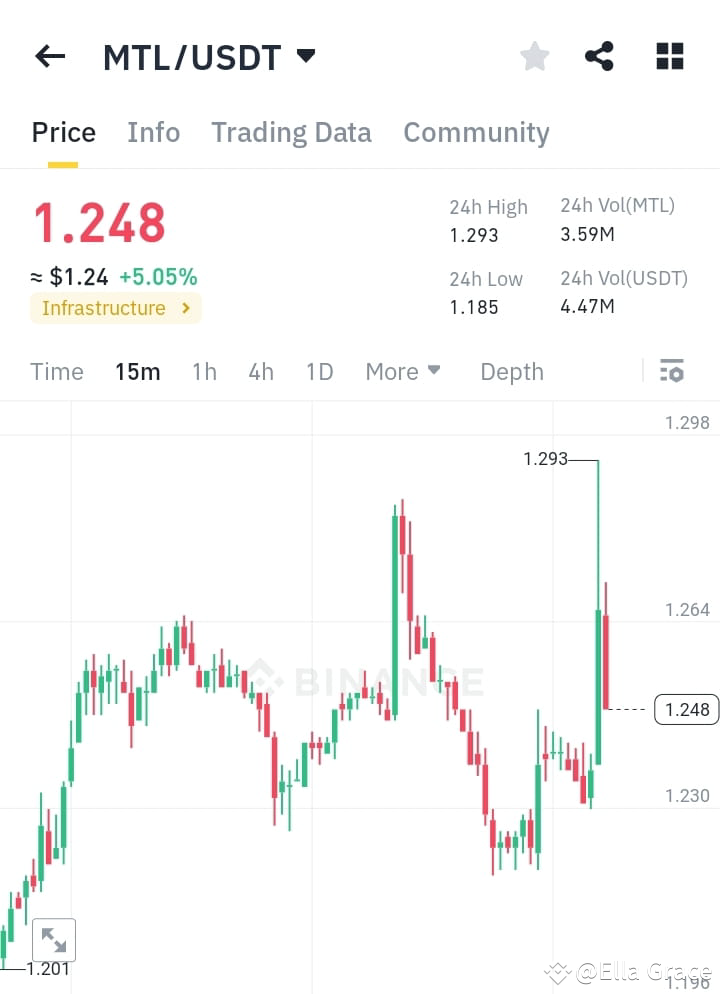Open the grid markets menu icon

tap(668, 56)
